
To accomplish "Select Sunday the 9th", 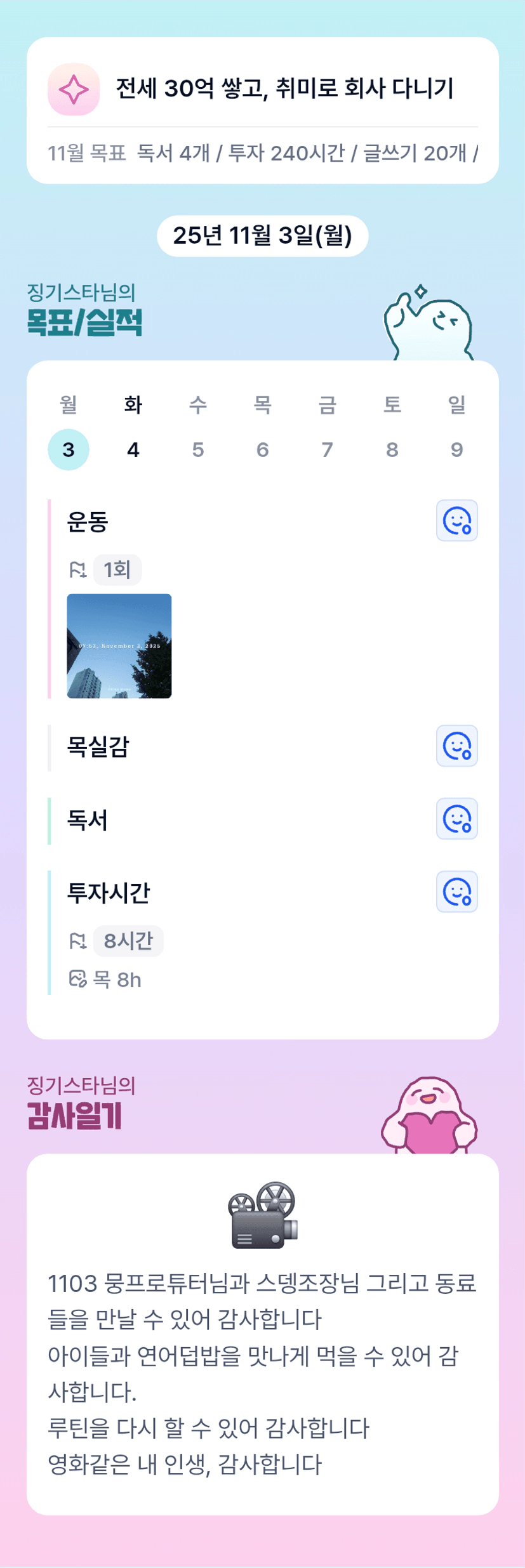I will click(x=457, y=449).
